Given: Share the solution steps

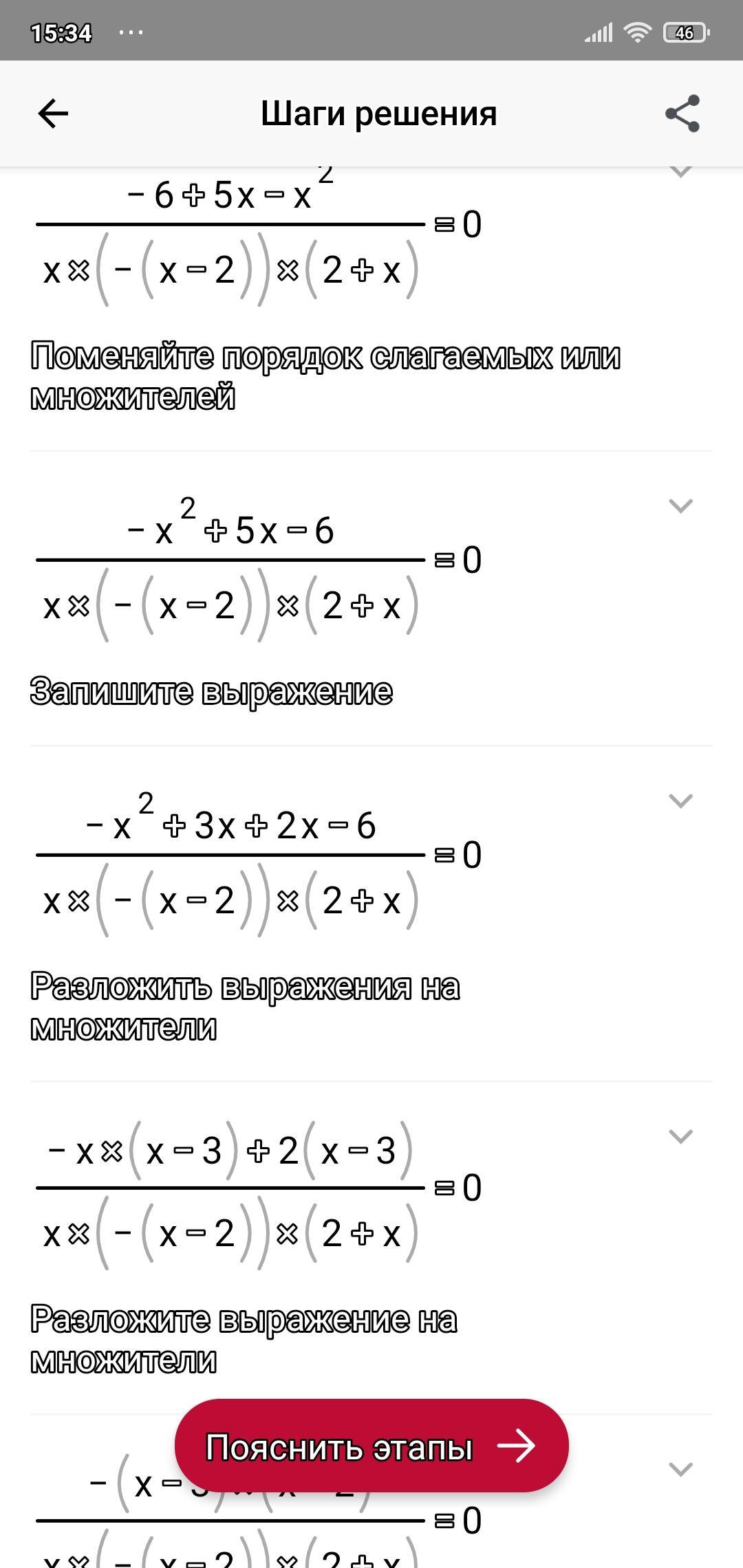Looking at the screenshot, I should 682,113.
